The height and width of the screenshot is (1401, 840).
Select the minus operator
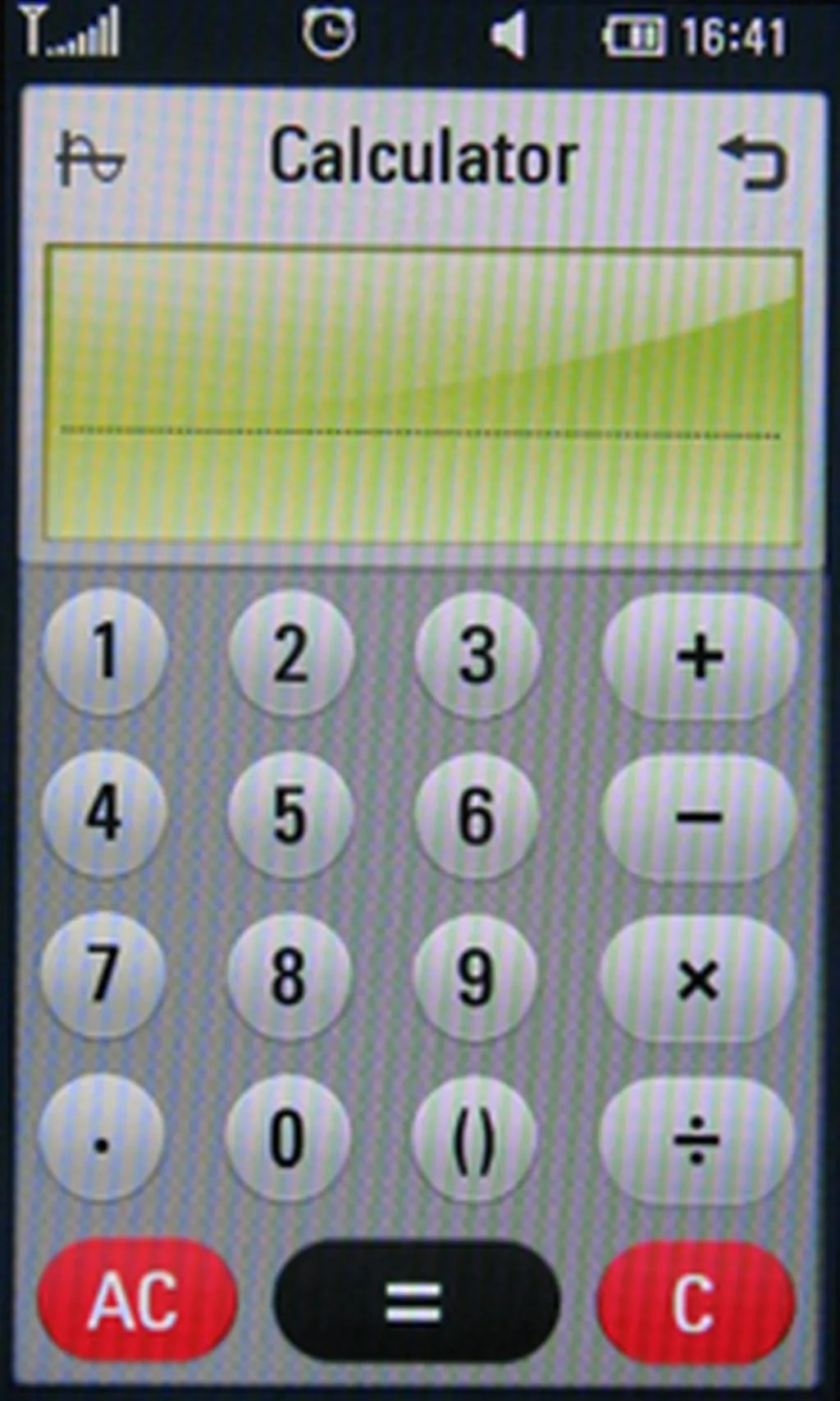pos(699,817)
